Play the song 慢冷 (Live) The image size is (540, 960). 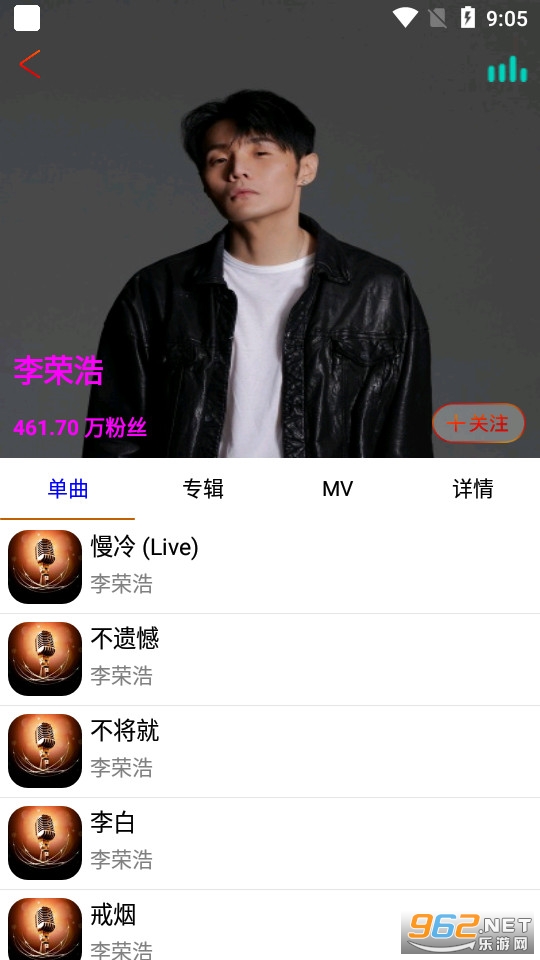tap(270, 567)
